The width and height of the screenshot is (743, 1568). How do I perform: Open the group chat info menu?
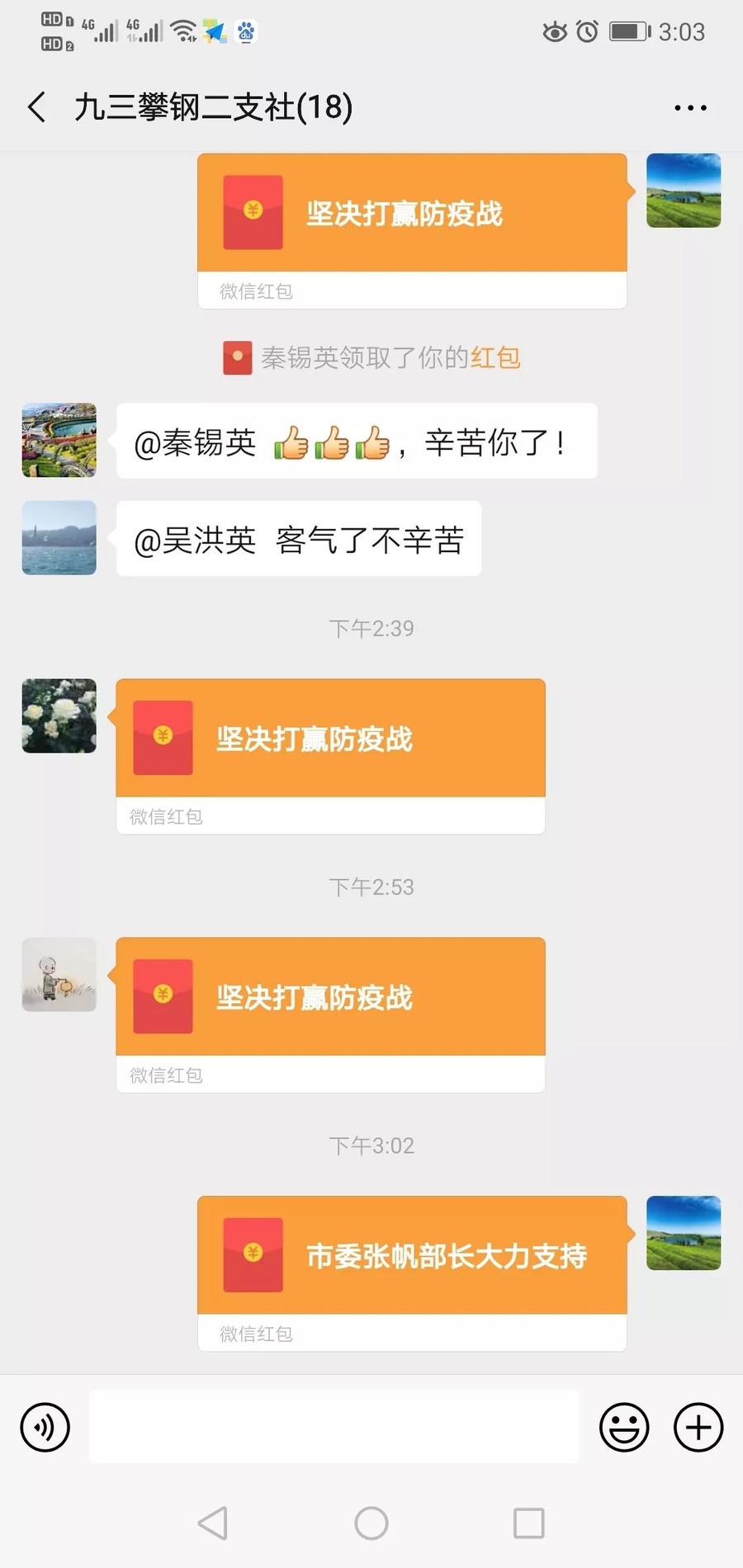click(690, 107)
